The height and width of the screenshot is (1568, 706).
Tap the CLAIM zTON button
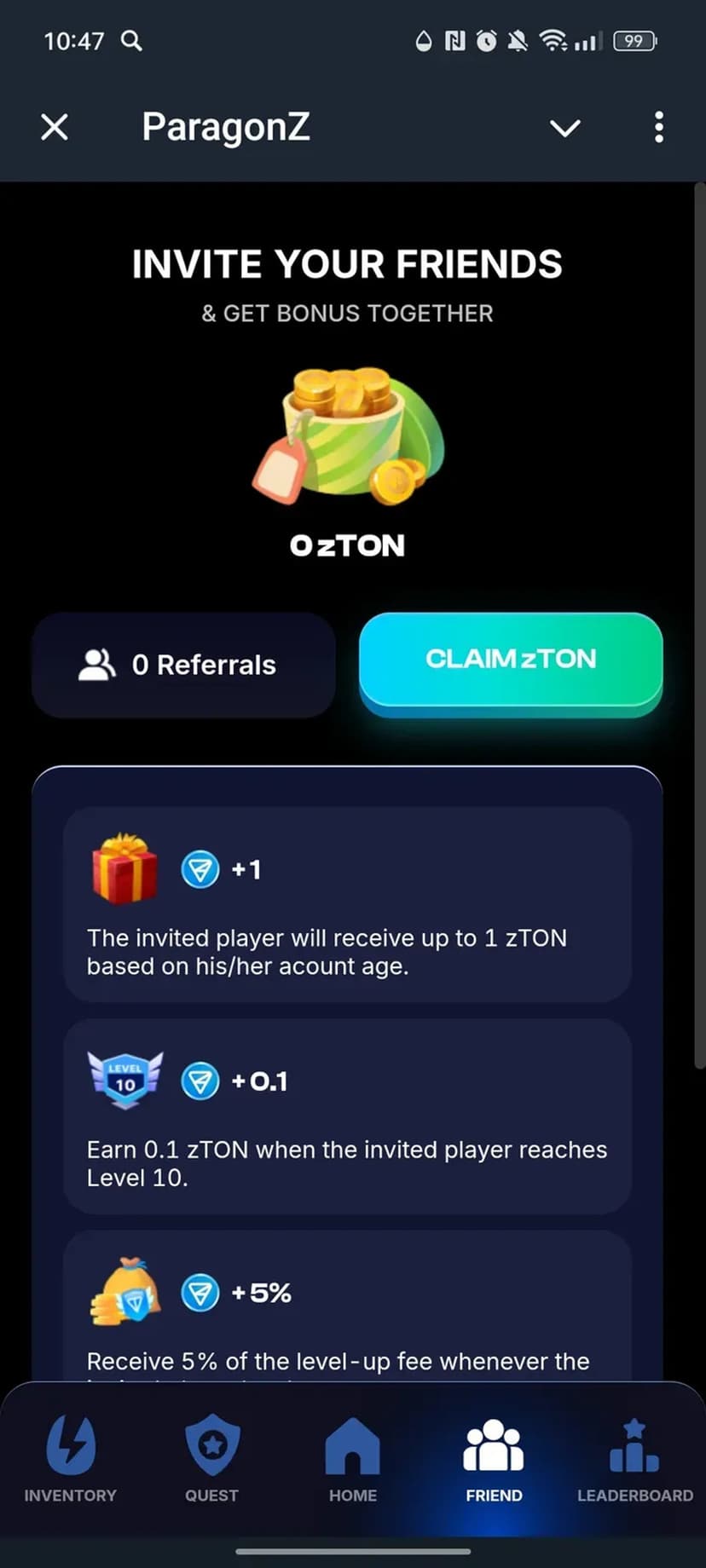pos(511,660)
